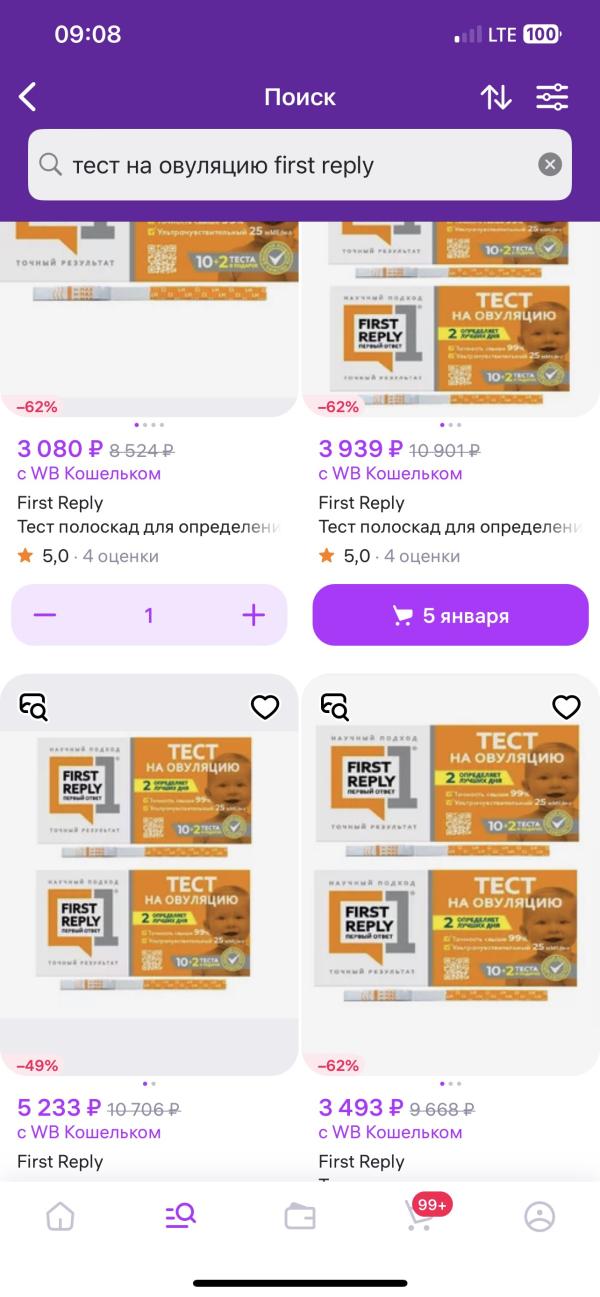Screen dimensions: 600x1297
Task: Open the filters panel
Action: click(551, 97)
